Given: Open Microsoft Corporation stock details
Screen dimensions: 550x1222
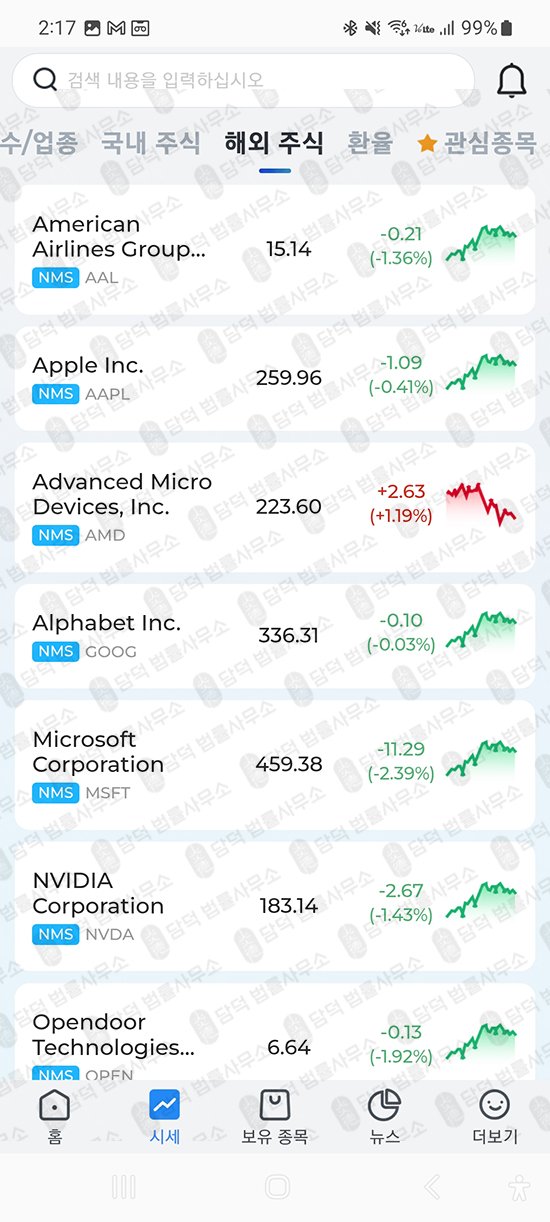Looking at the screenshot, I should pyautogui.click(x=275, y=765).
